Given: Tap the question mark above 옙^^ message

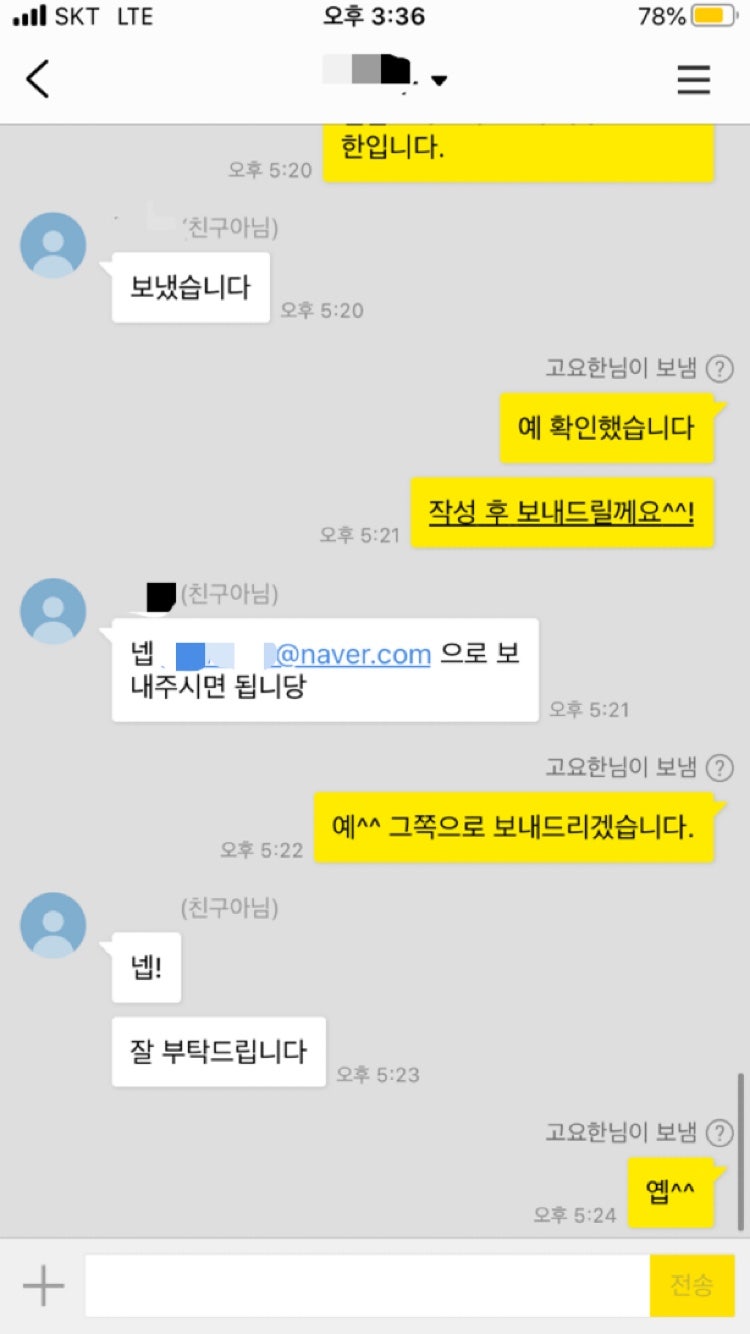Looking at the screenshot, I should [720, 1133].
